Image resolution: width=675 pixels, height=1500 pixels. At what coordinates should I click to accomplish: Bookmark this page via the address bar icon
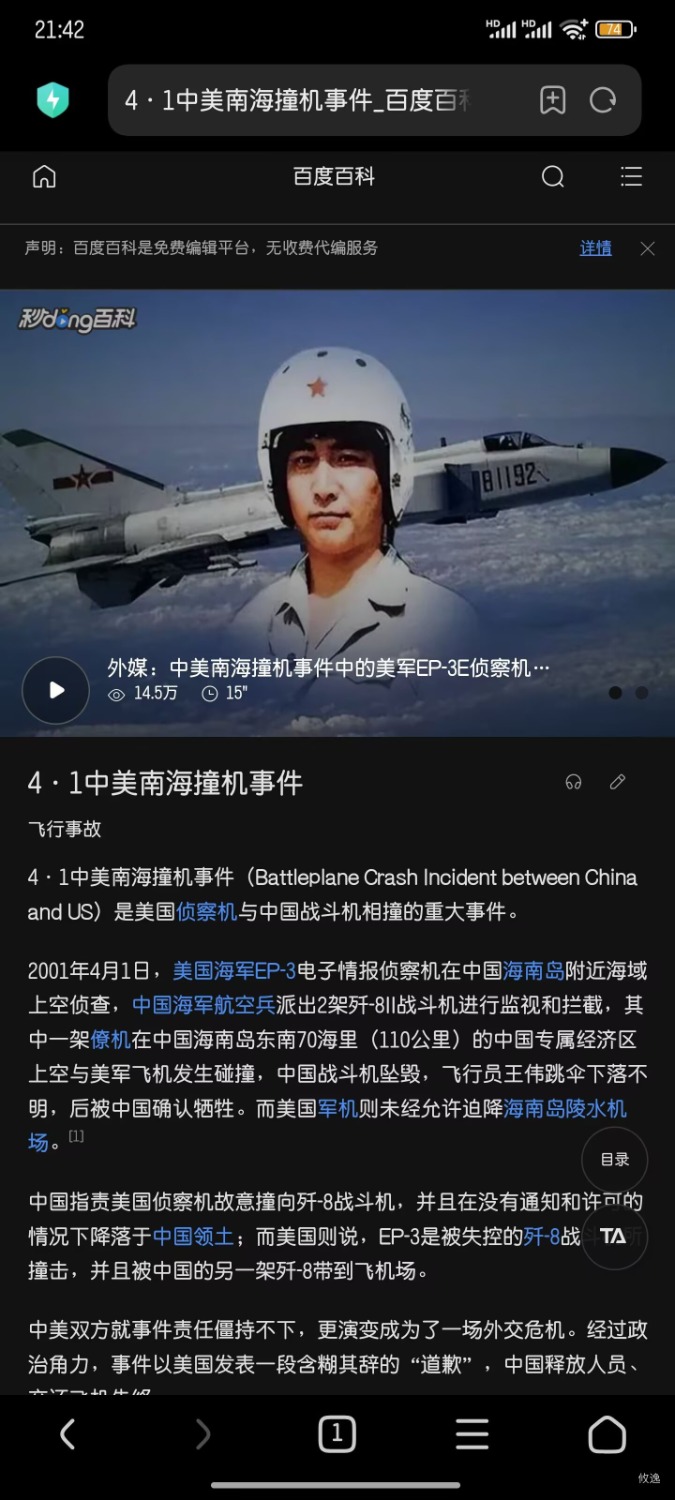tap(553, 100)
